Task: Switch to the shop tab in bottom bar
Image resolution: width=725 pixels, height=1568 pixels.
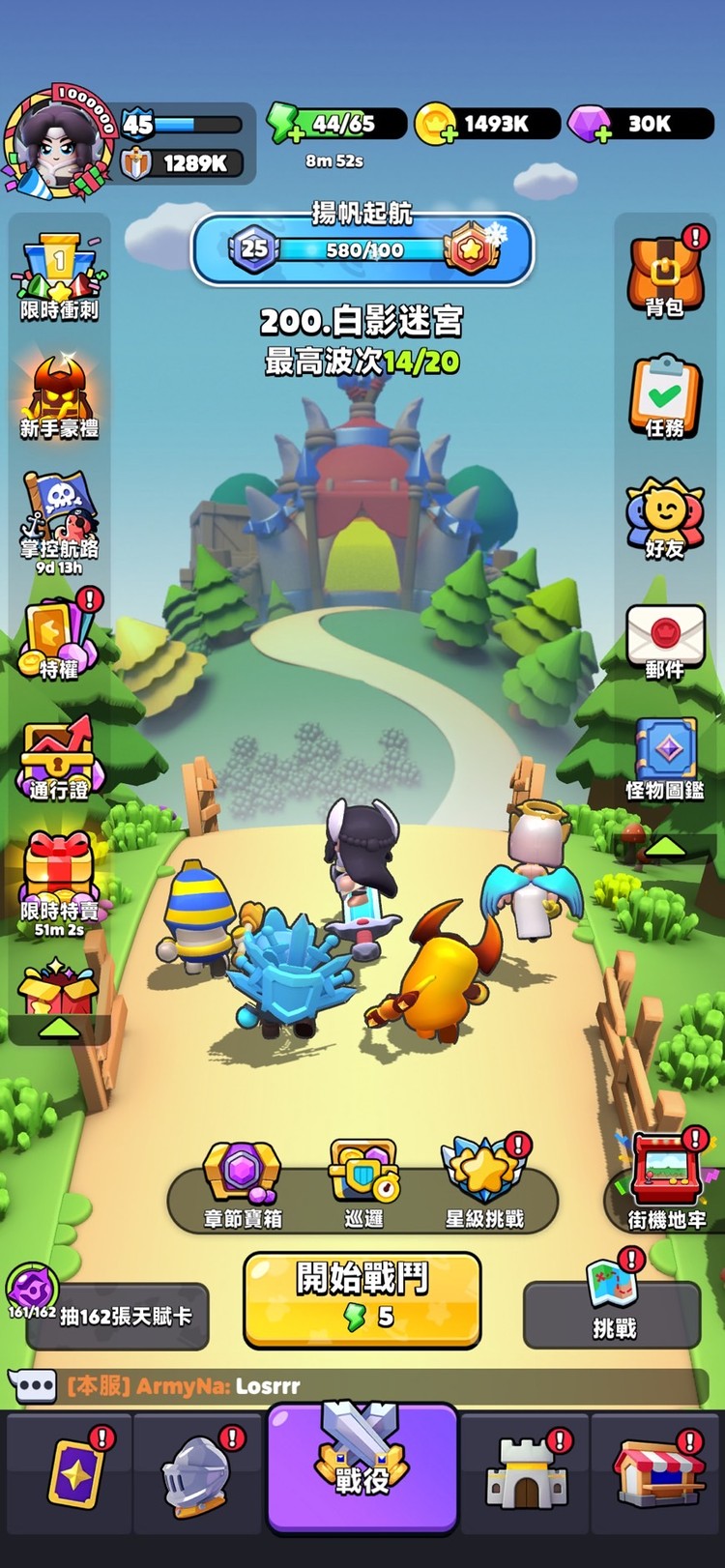Action: [x=657, y=1474]
